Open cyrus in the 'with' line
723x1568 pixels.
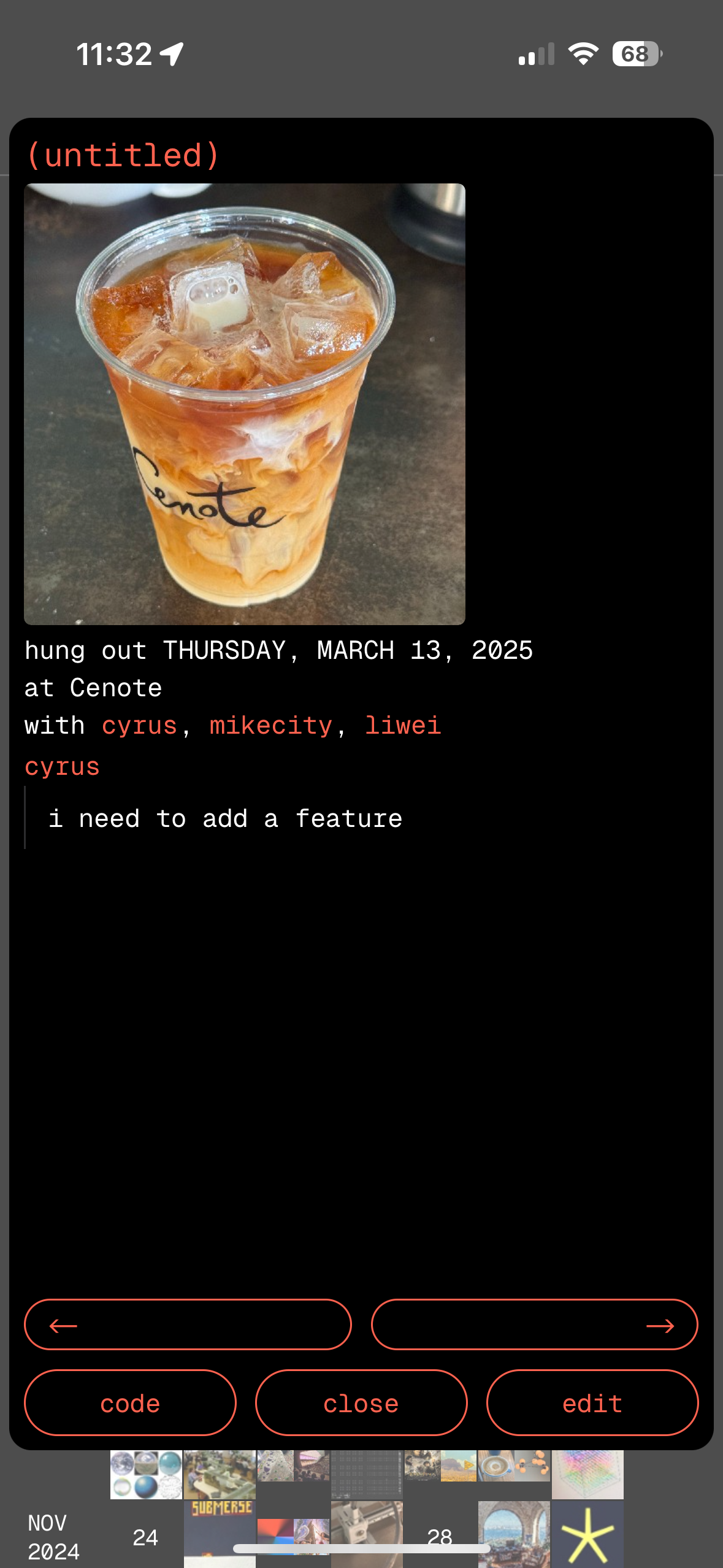pos(139,726)
